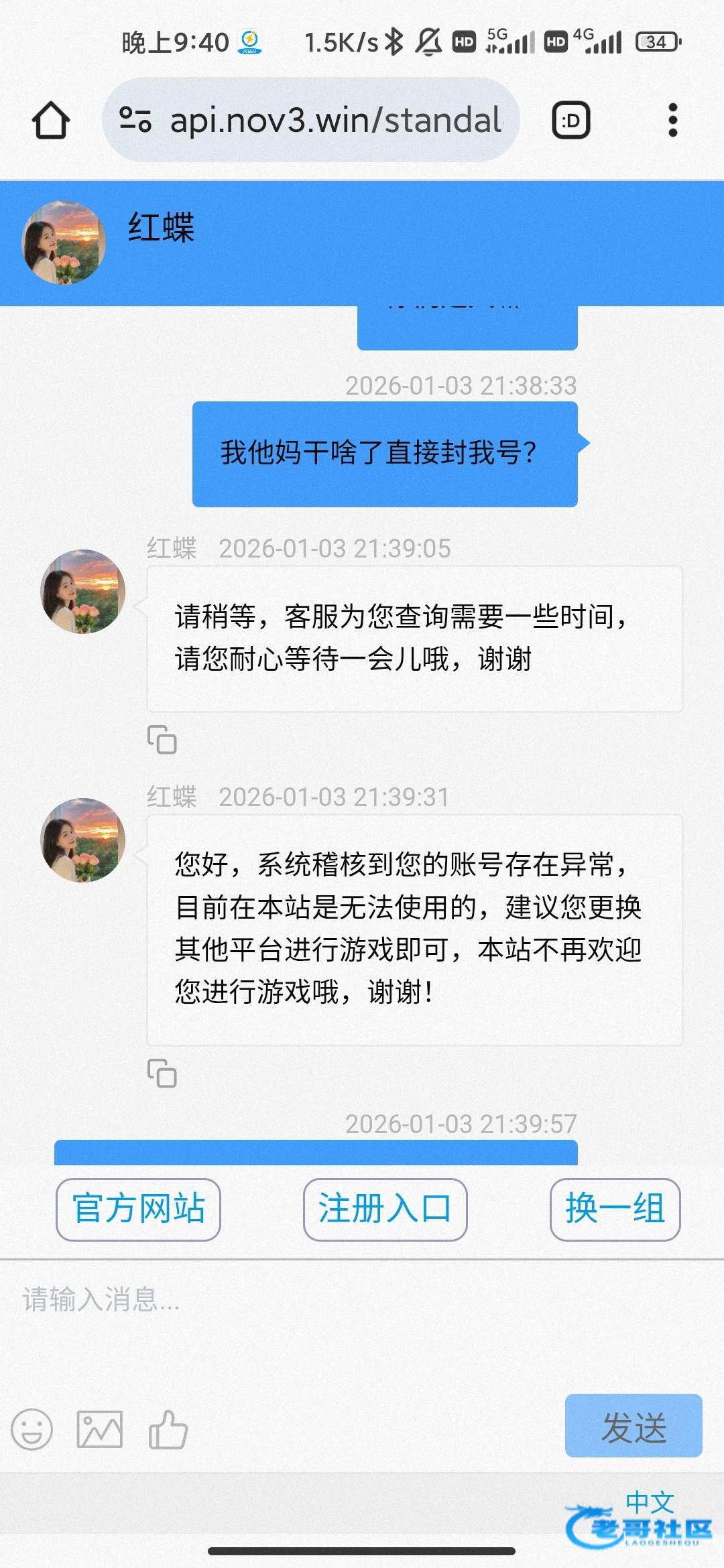Open the 官方网站 quick link
This screenshot has width=724, height=1568.
pyautogui.click(x=138, y=1210)
